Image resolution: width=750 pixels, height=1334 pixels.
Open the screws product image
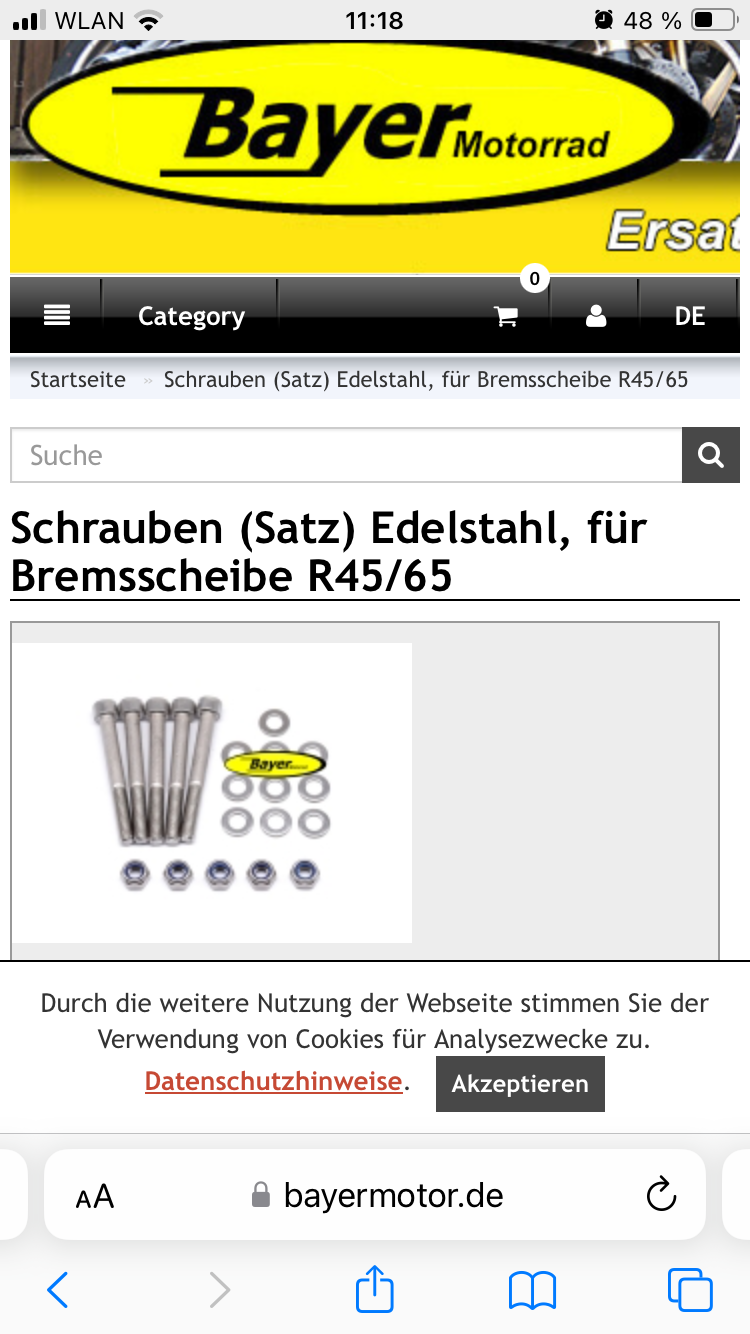[x=212, y=792]
